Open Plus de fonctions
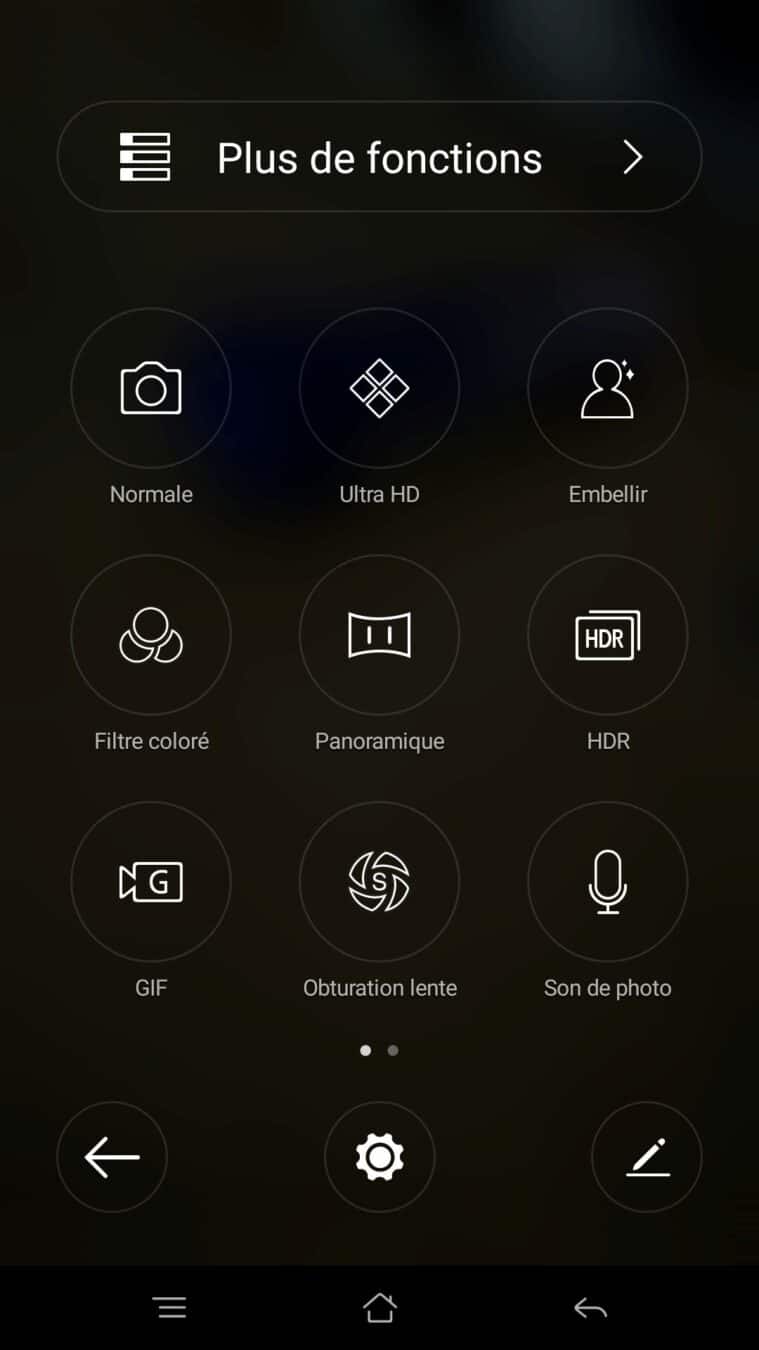The height and width of the screenshot is (1350, 759). coord(379,157)
